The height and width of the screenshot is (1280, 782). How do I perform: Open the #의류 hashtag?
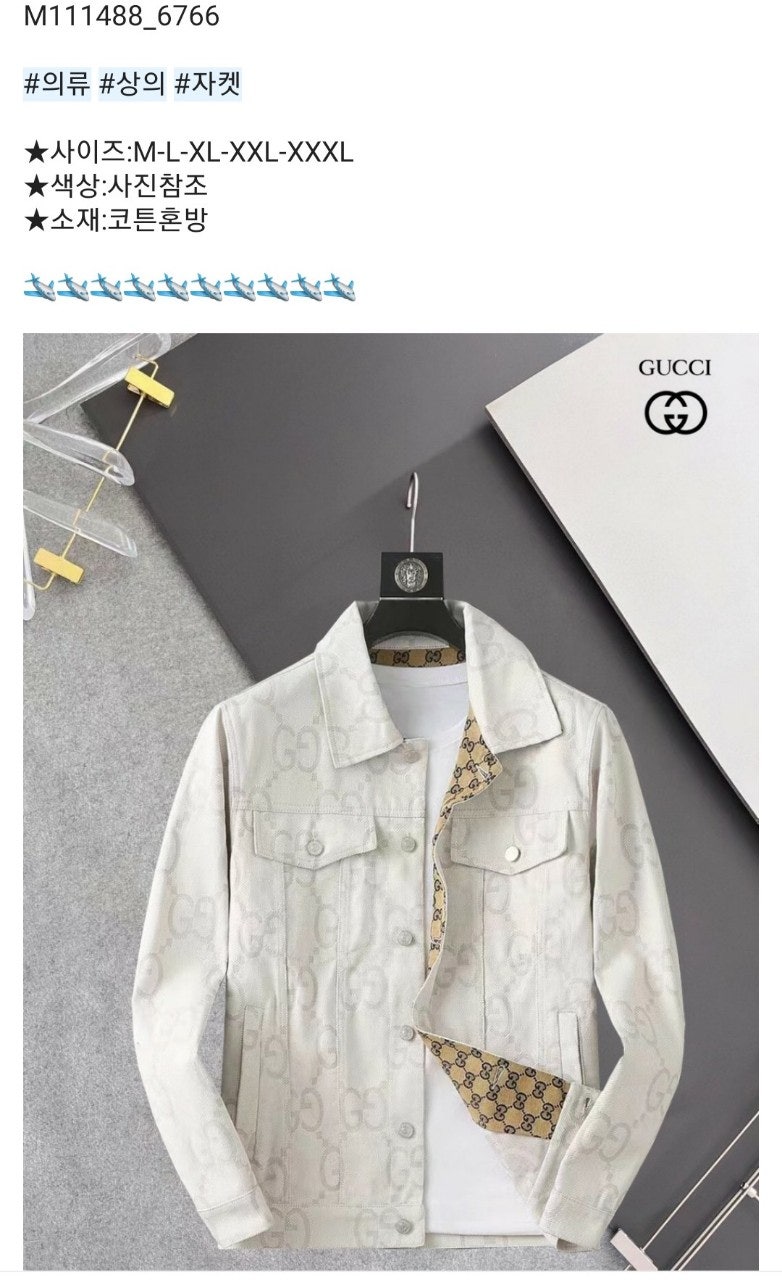(57, 85)
